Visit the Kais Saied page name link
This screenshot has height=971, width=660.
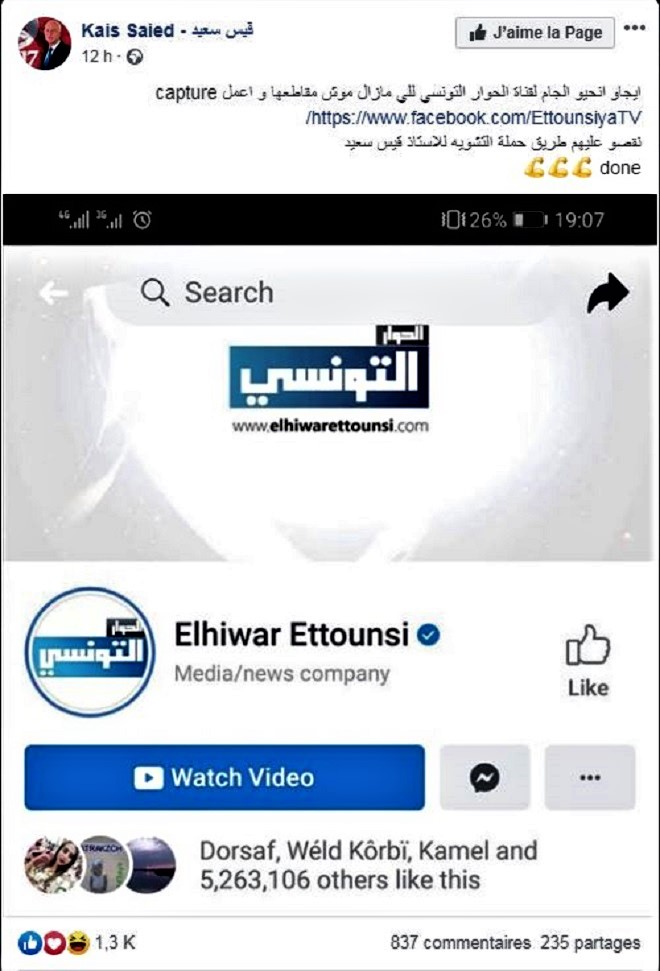click(x=167, y=30)
